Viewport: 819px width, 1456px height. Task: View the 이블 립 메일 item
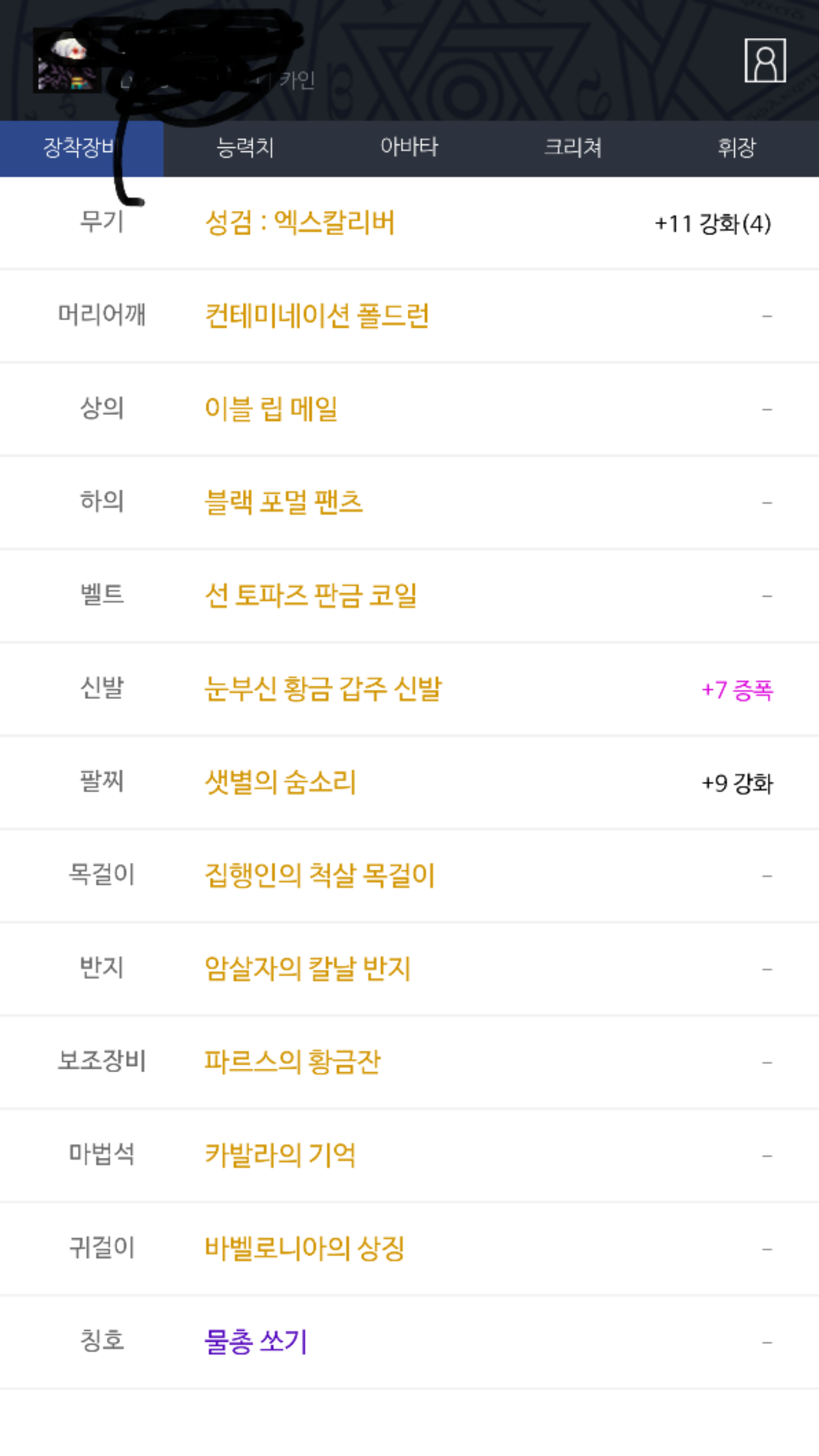271,409
